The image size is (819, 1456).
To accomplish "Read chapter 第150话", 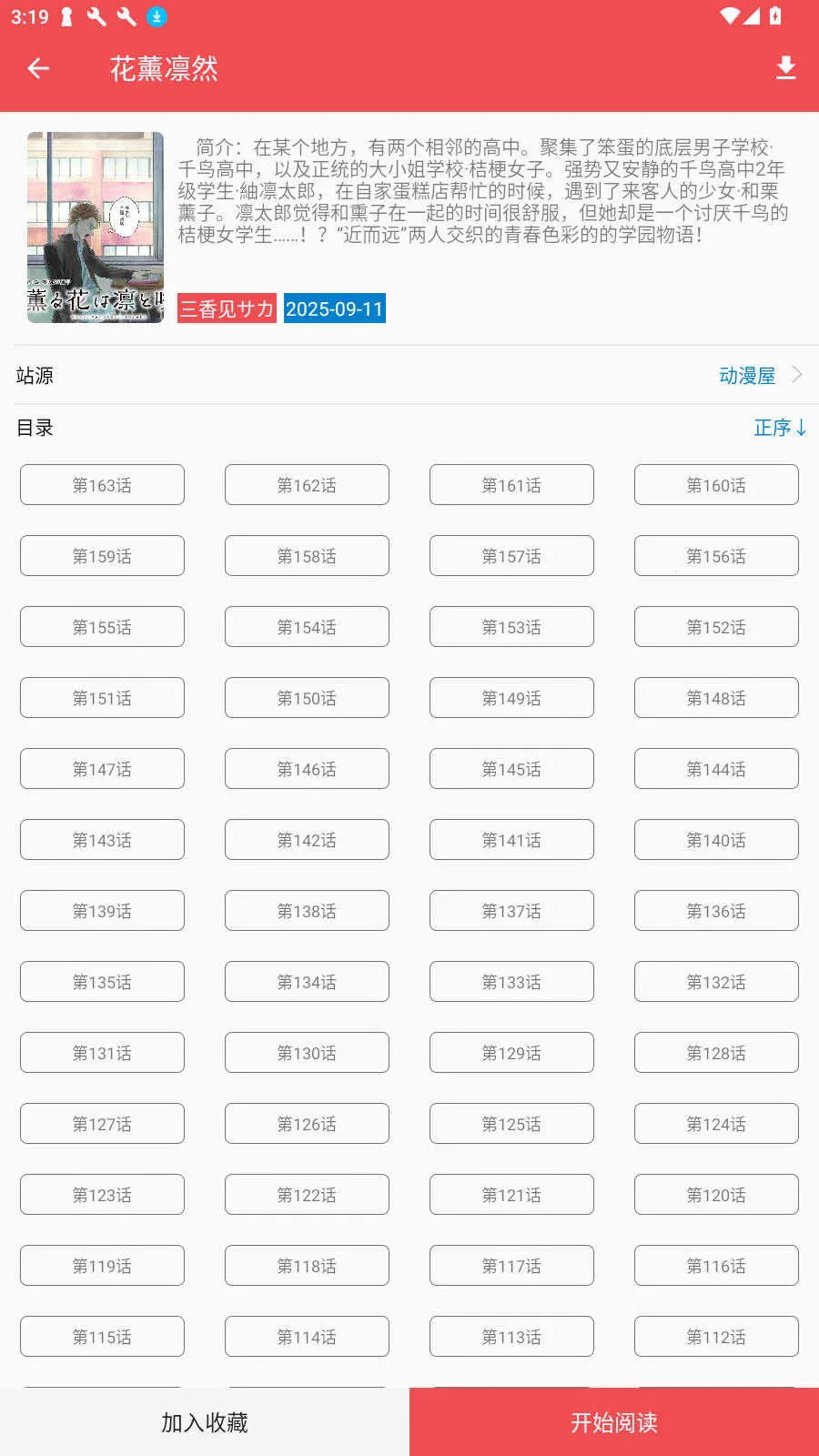I will 307,698.
